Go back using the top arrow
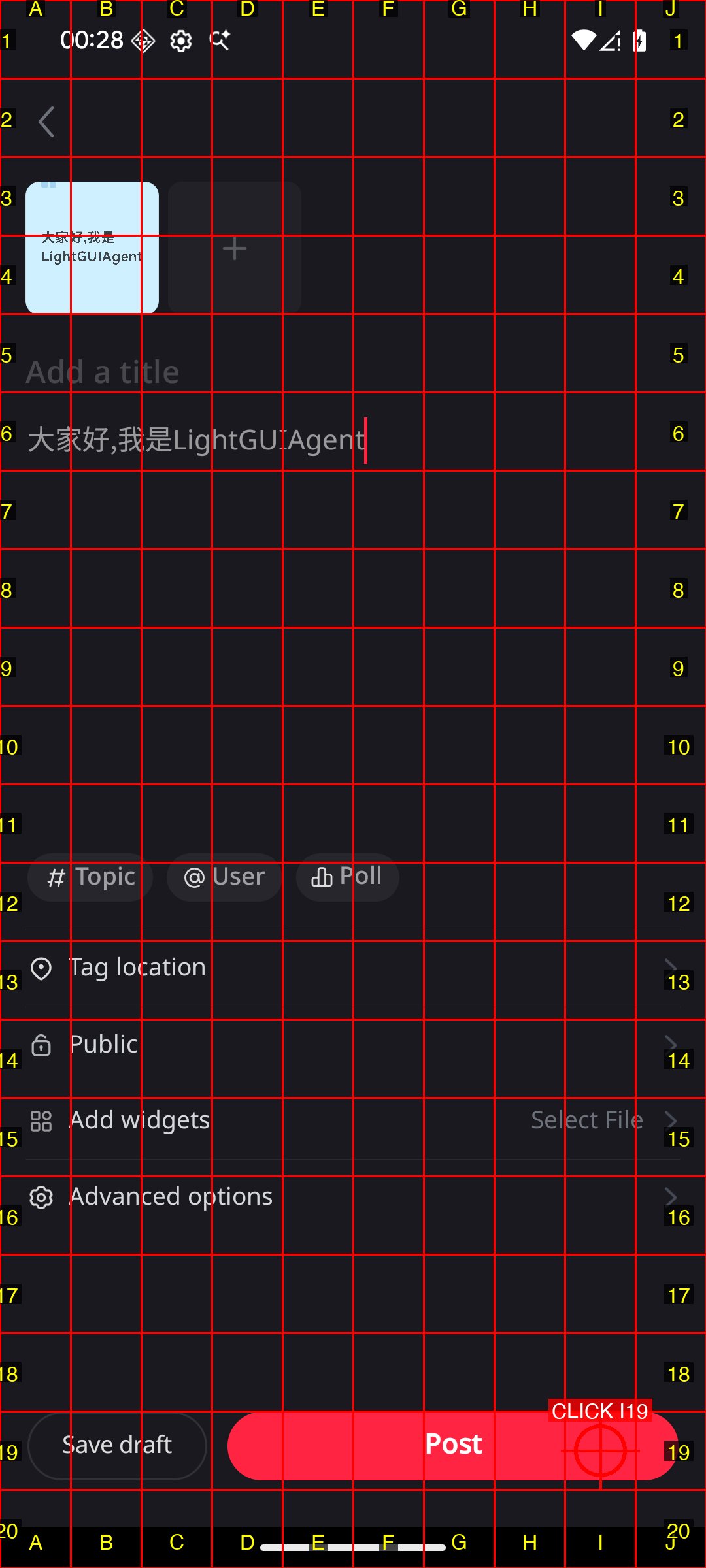 [46, 122]
